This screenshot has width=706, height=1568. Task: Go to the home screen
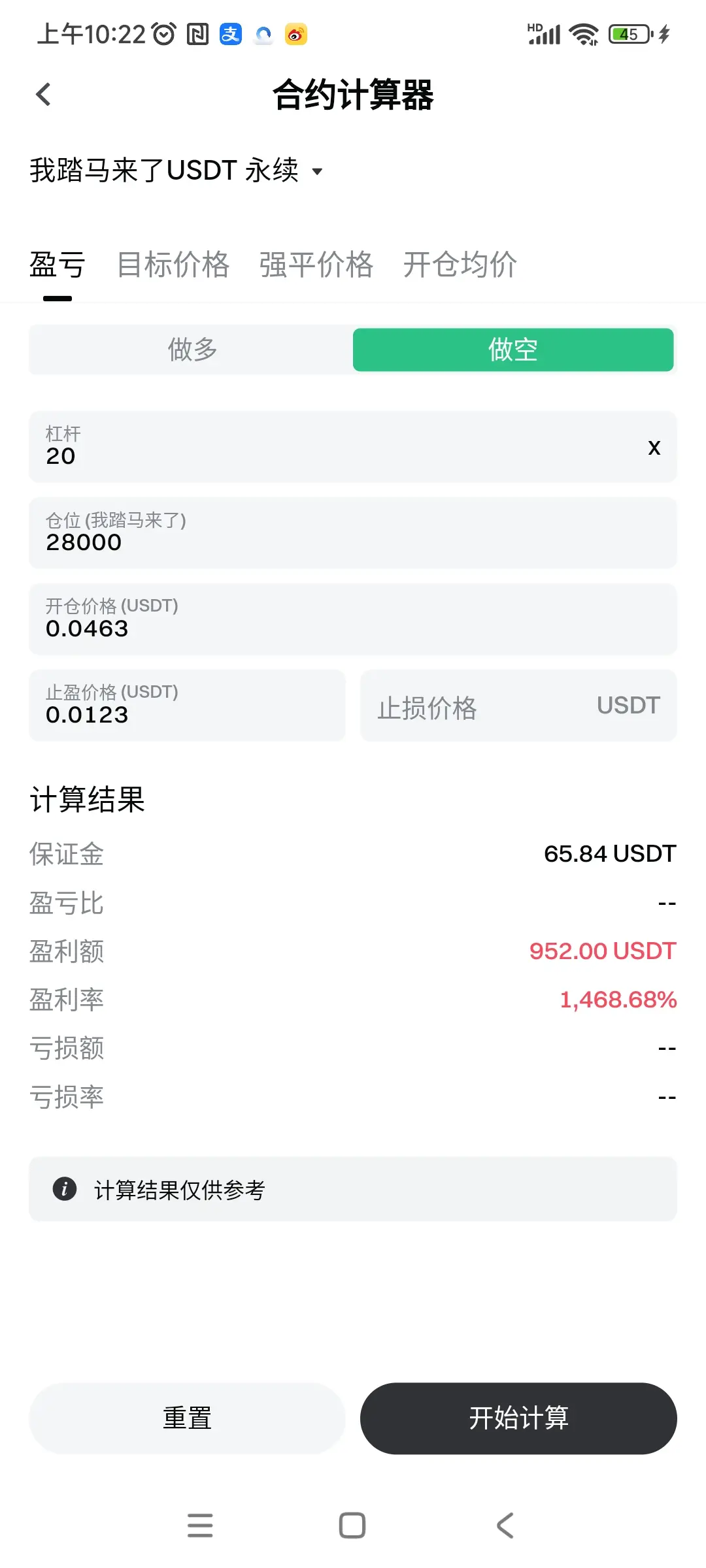352,1526
